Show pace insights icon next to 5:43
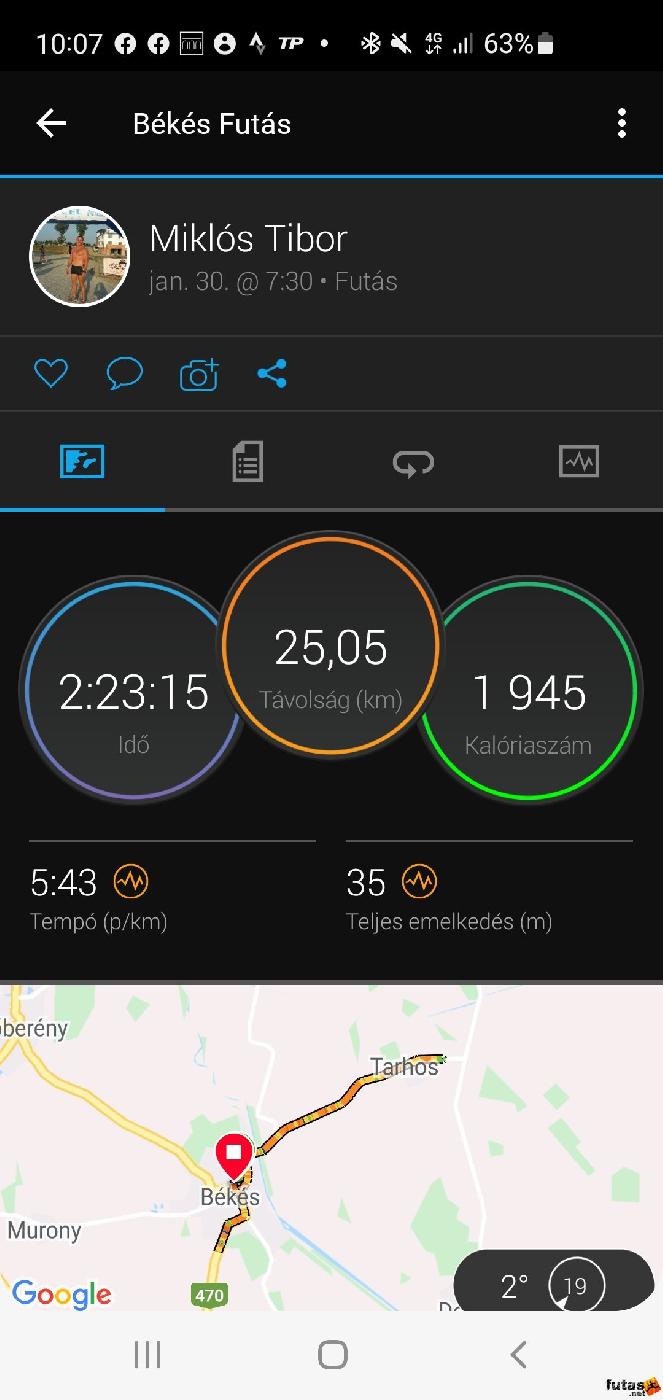 (131, 882)
